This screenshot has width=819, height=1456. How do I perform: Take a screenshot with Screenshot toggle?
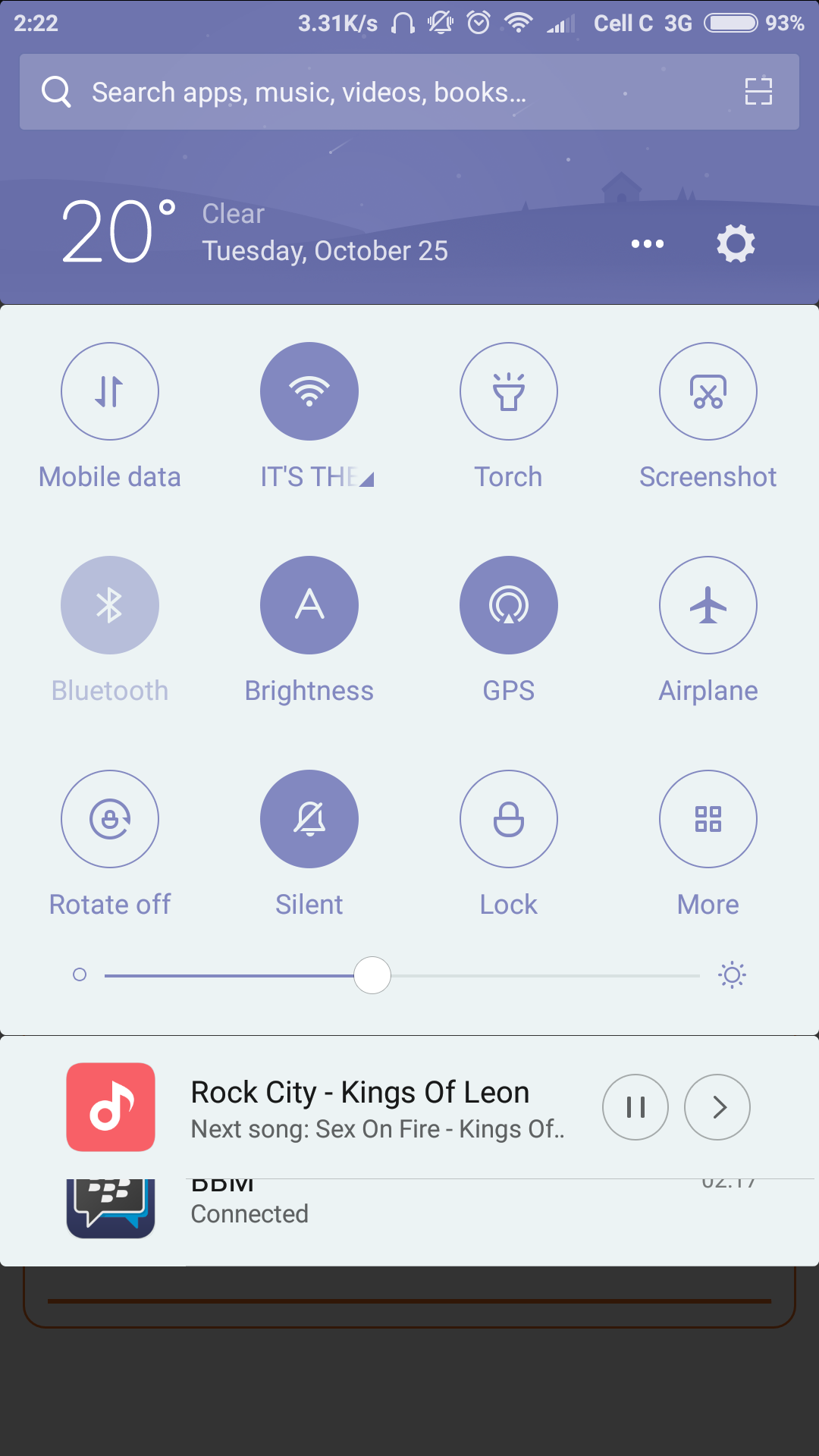[708, 391]
